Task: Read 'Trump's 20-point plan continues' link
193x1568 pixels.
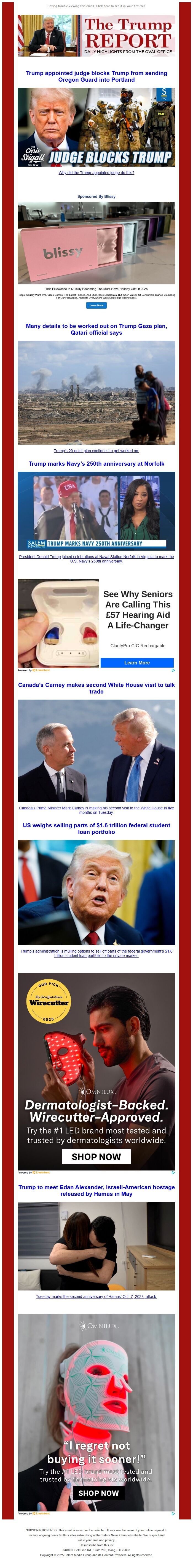Action: click(96, 451)
